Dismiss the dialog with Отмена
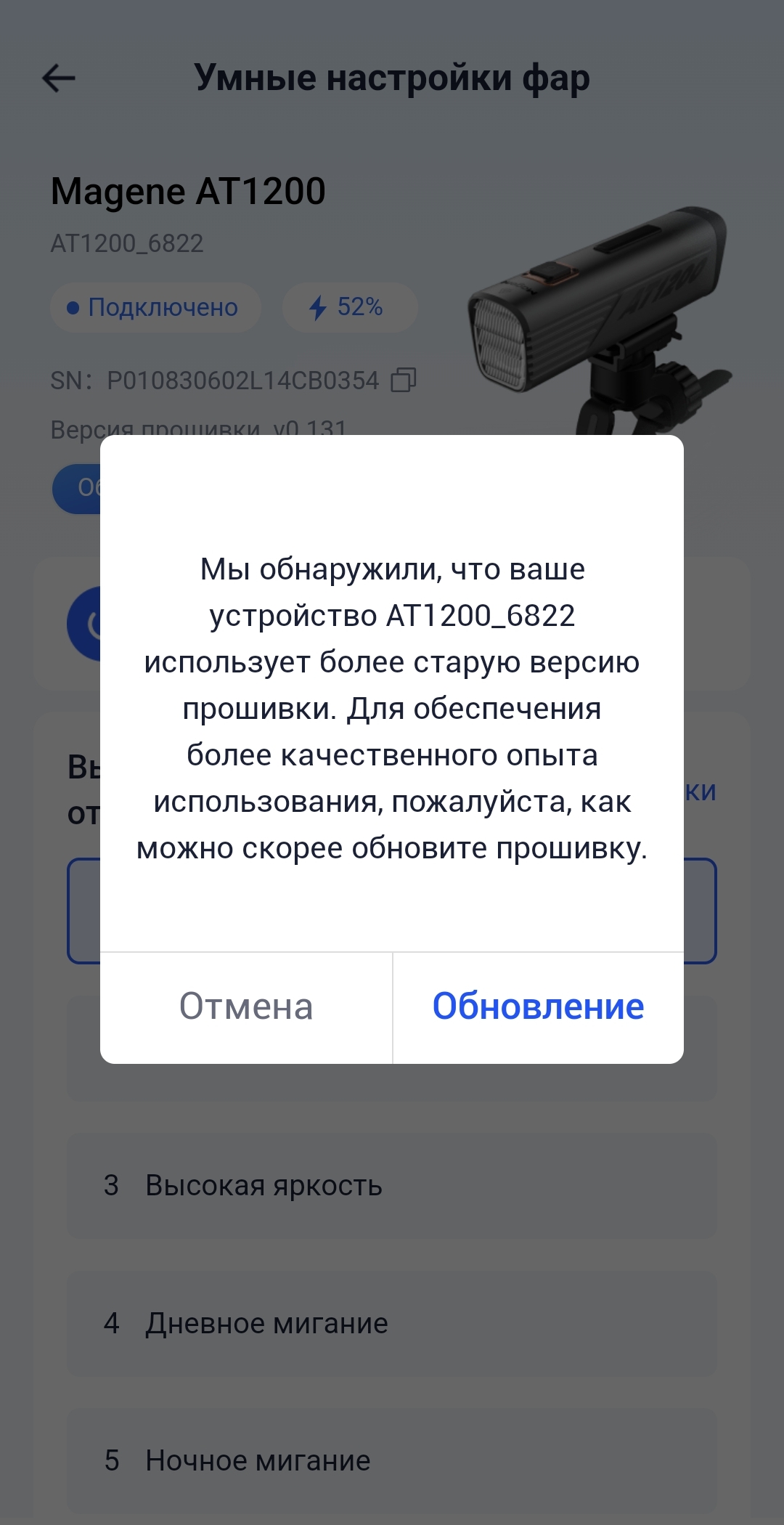 [246, 1007]
